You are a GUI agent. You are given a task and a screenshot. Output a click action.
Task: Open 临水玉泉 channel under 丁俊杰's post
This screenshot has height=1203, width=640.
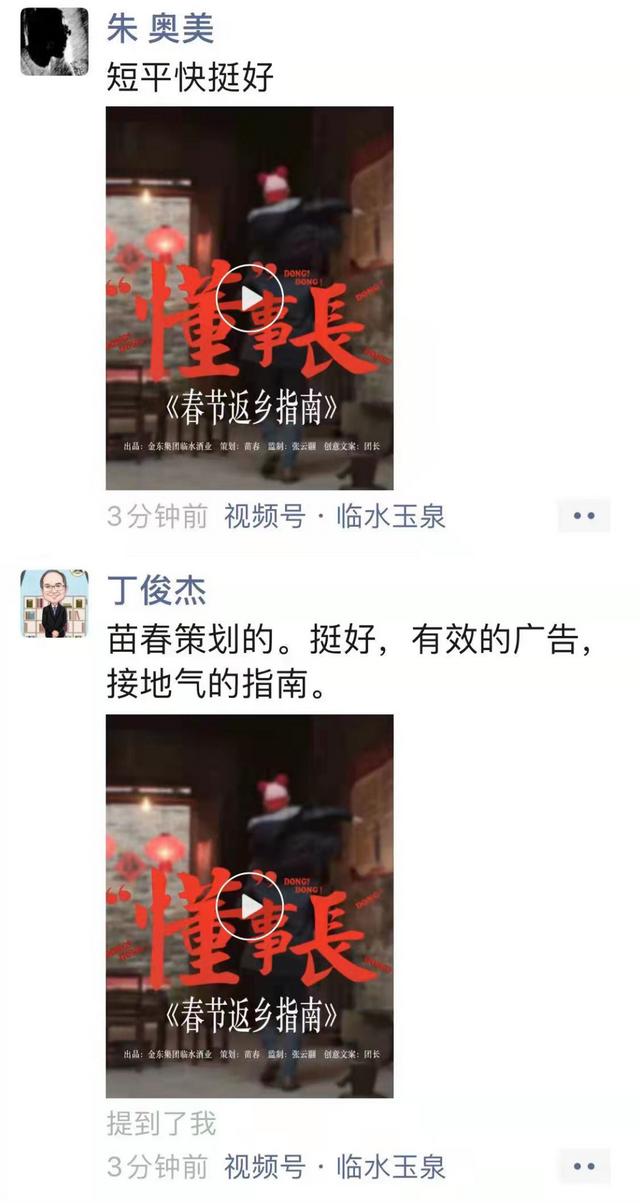point(334,1166)
